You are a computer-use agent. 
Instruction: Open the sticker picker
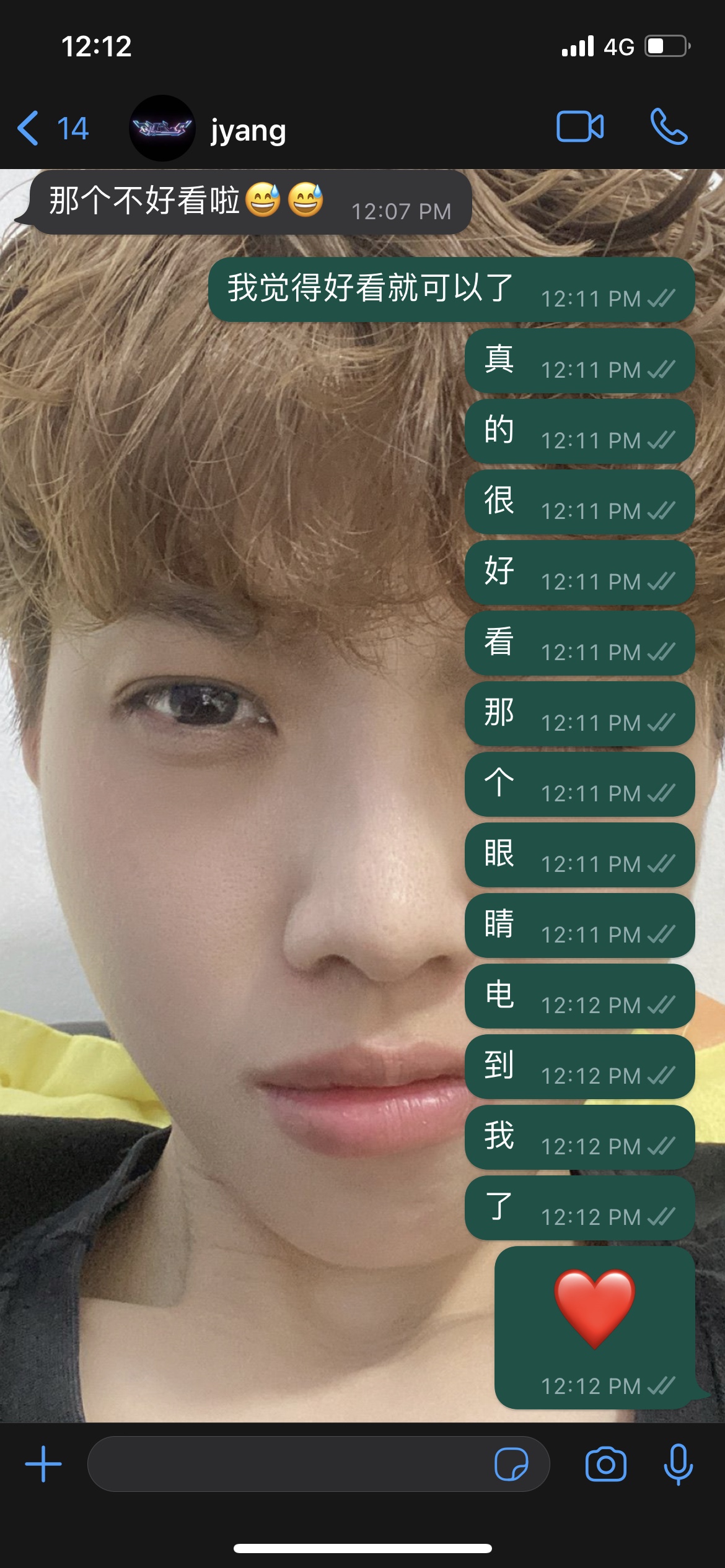point(511,1465)
